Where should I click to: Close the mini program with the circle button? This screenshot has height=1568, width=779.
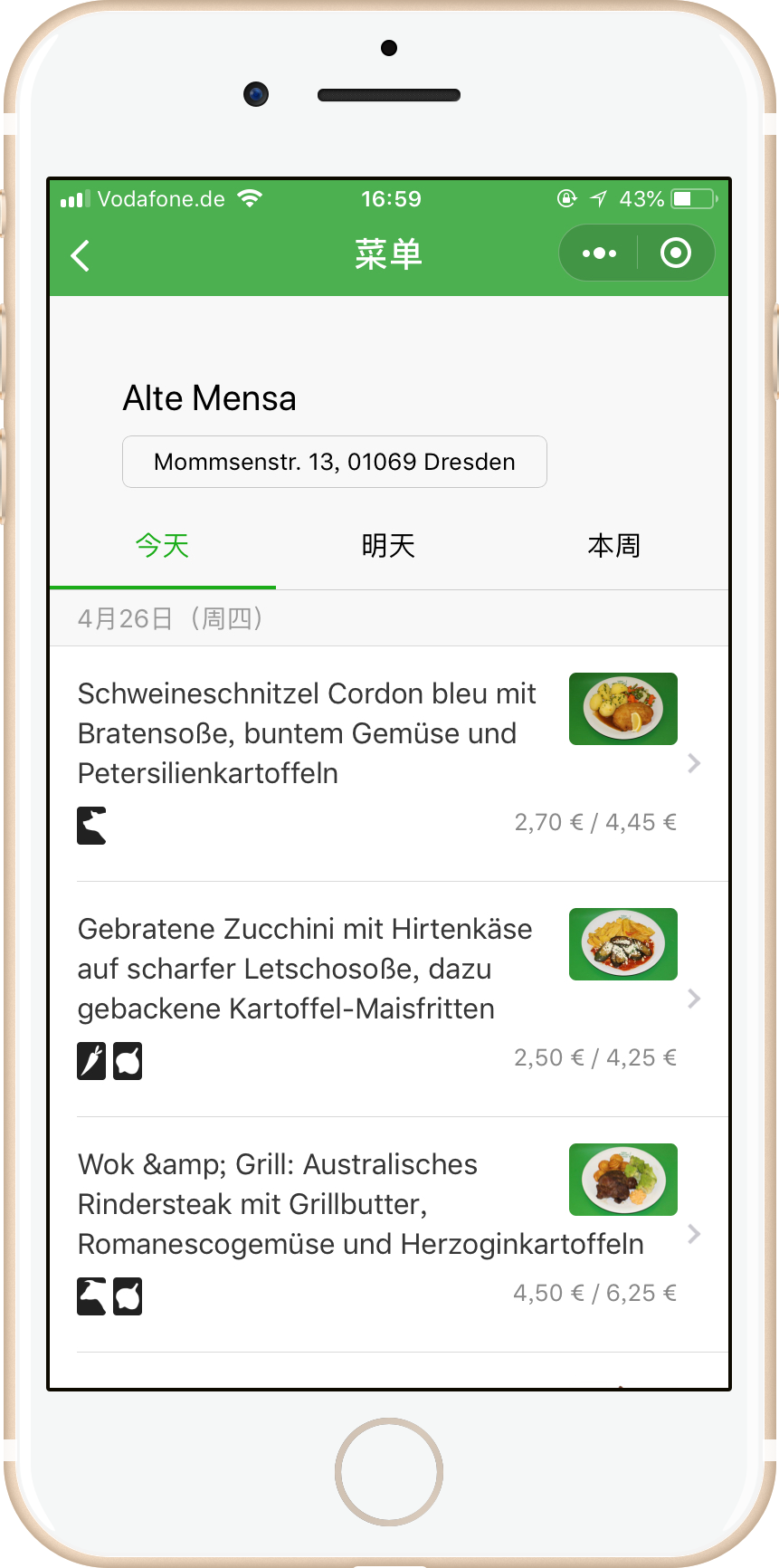pyautogui.click(x=676, y=253)
